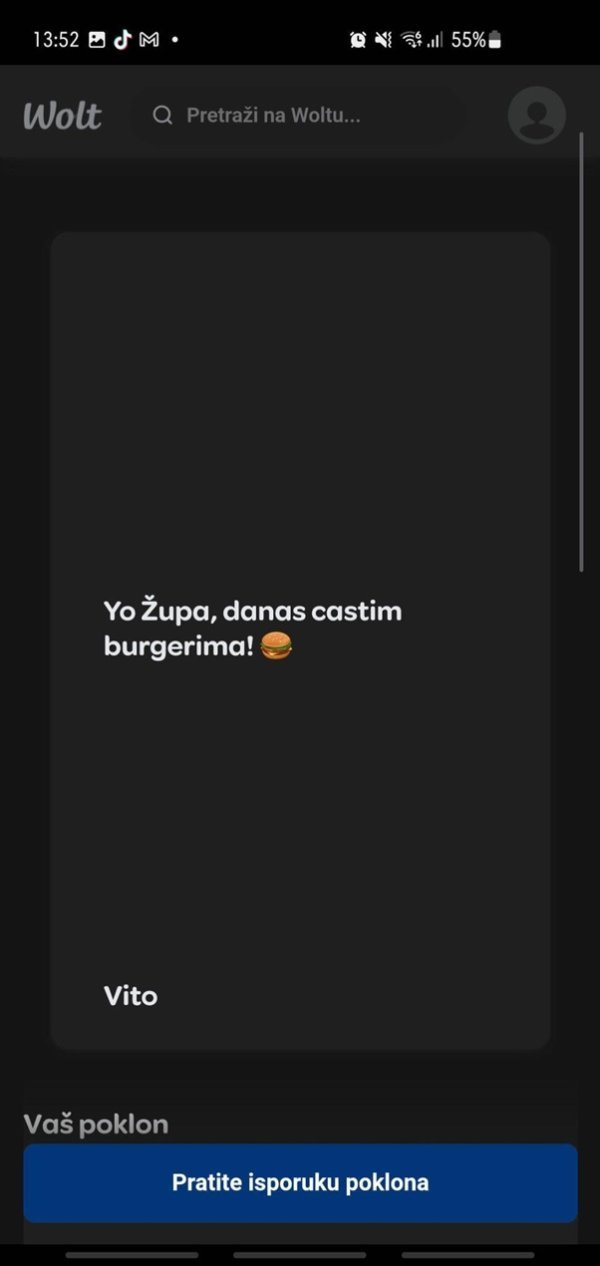Open the Wolt home logo
Screen dimensions: 600x1266
click(62, 116)
